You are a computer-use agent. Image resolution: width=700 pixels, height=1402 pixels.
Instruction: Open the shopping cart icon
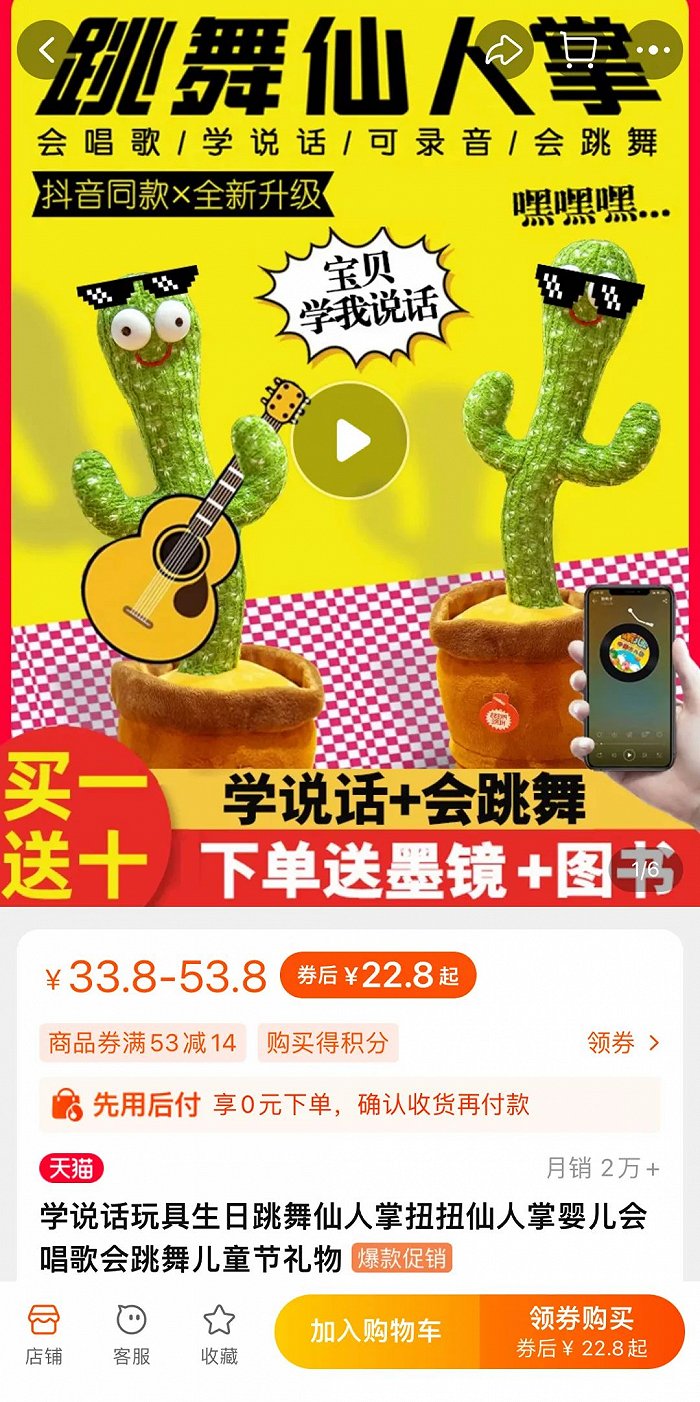[x=580, y=49]
